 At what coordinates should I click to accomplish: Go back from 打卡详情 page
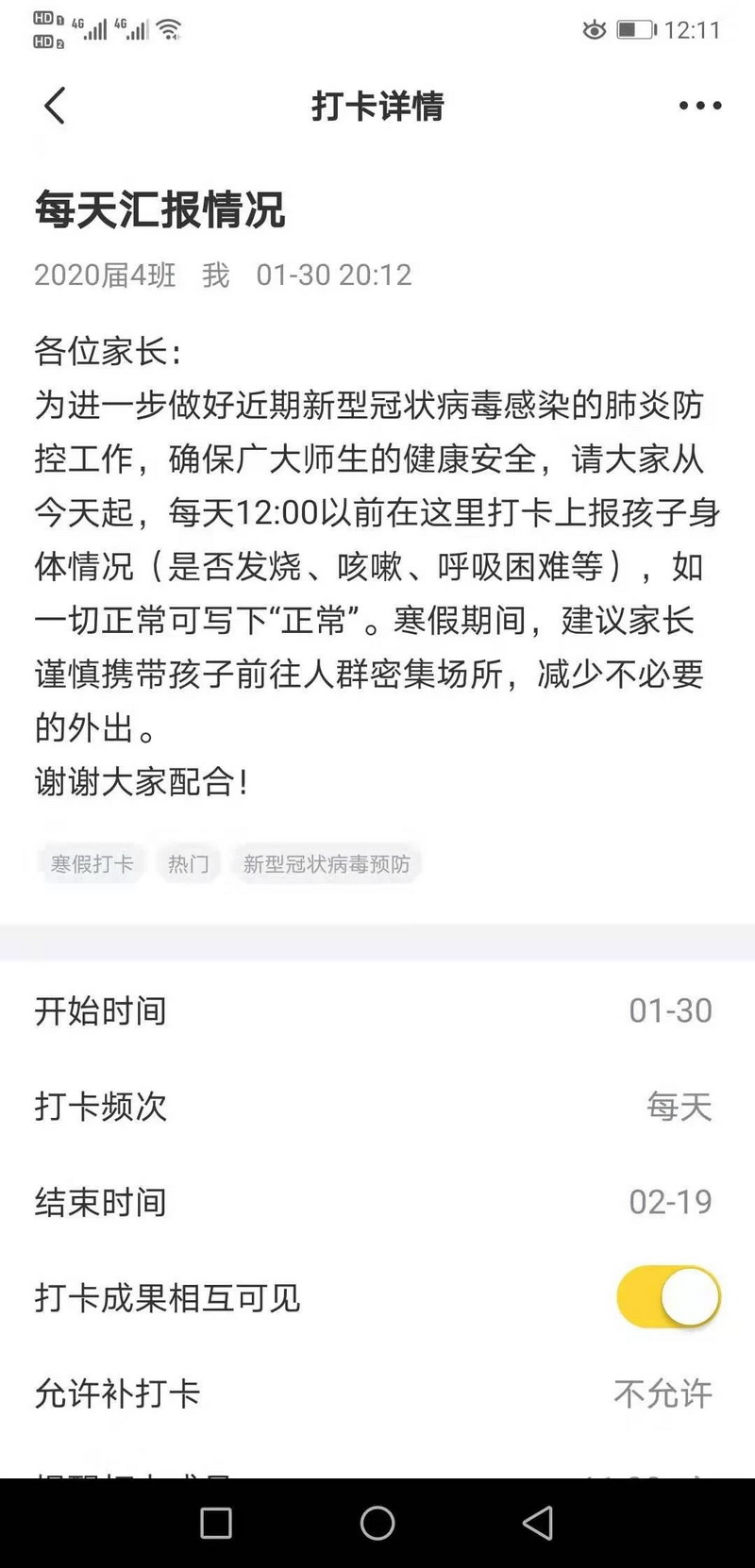[x=55, y=106]
